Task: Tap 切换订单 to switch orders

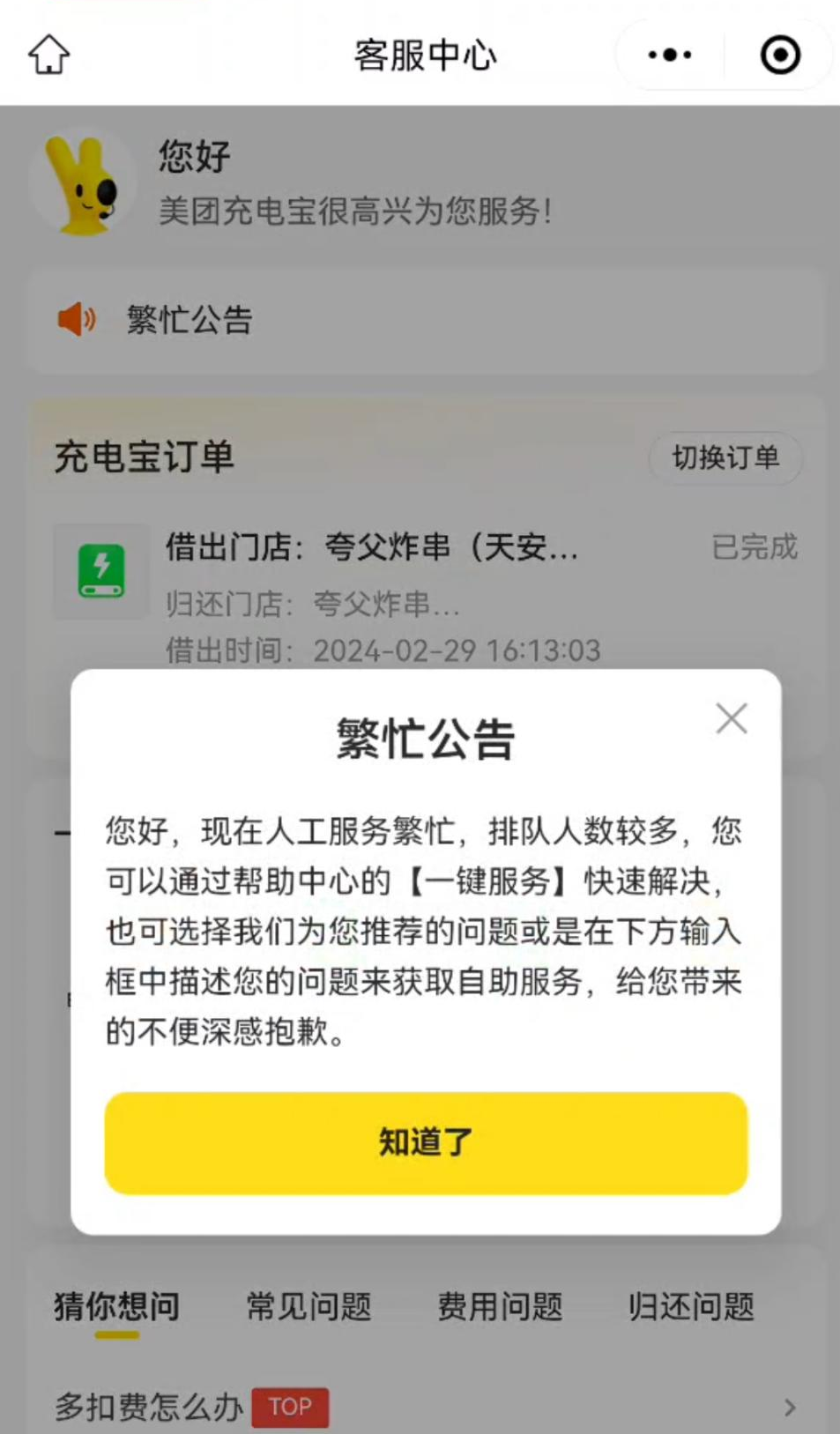Action: click(725, 457)
